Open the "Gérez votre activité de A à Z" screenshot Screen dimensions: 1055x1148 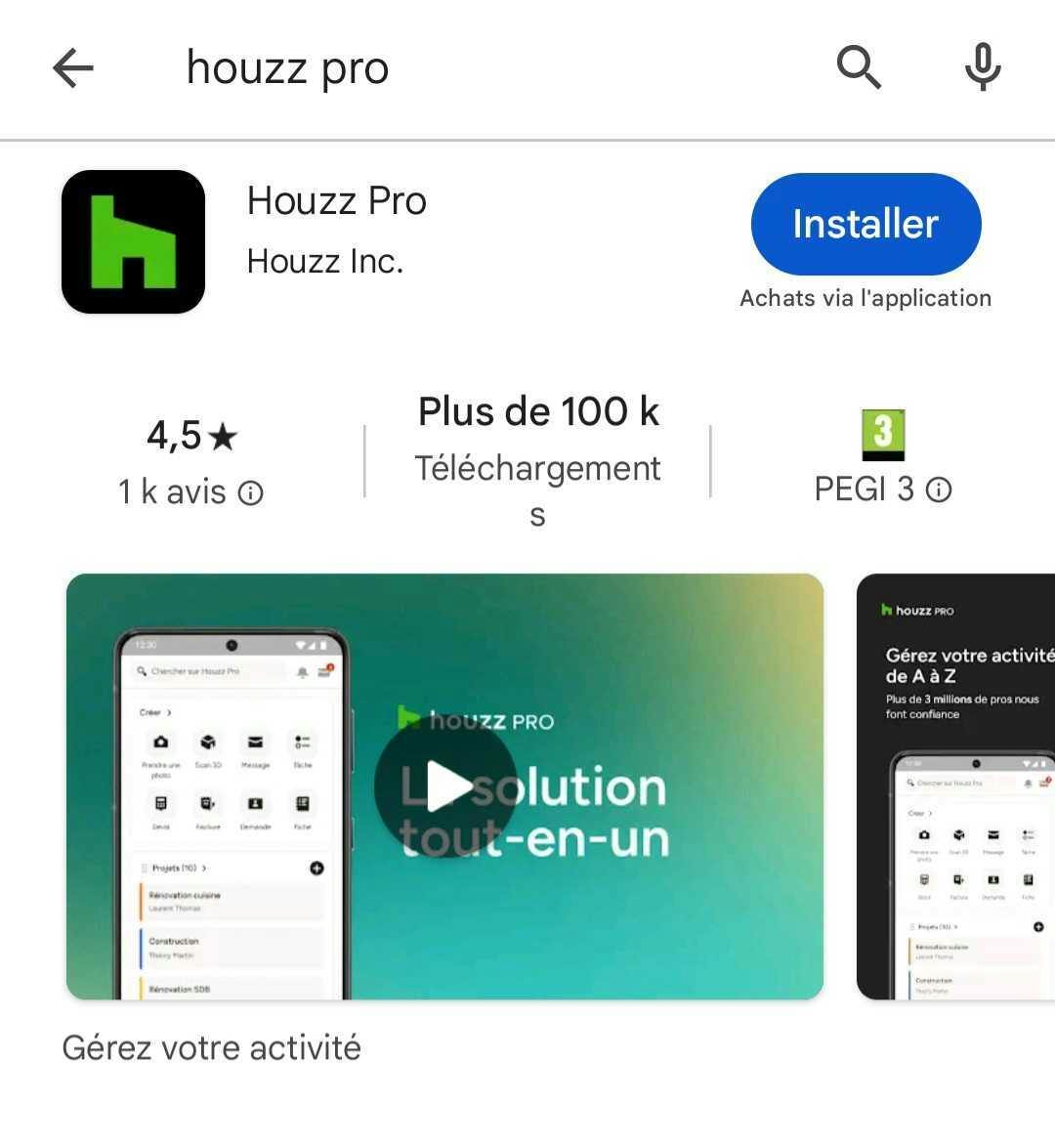coord(957,787)
